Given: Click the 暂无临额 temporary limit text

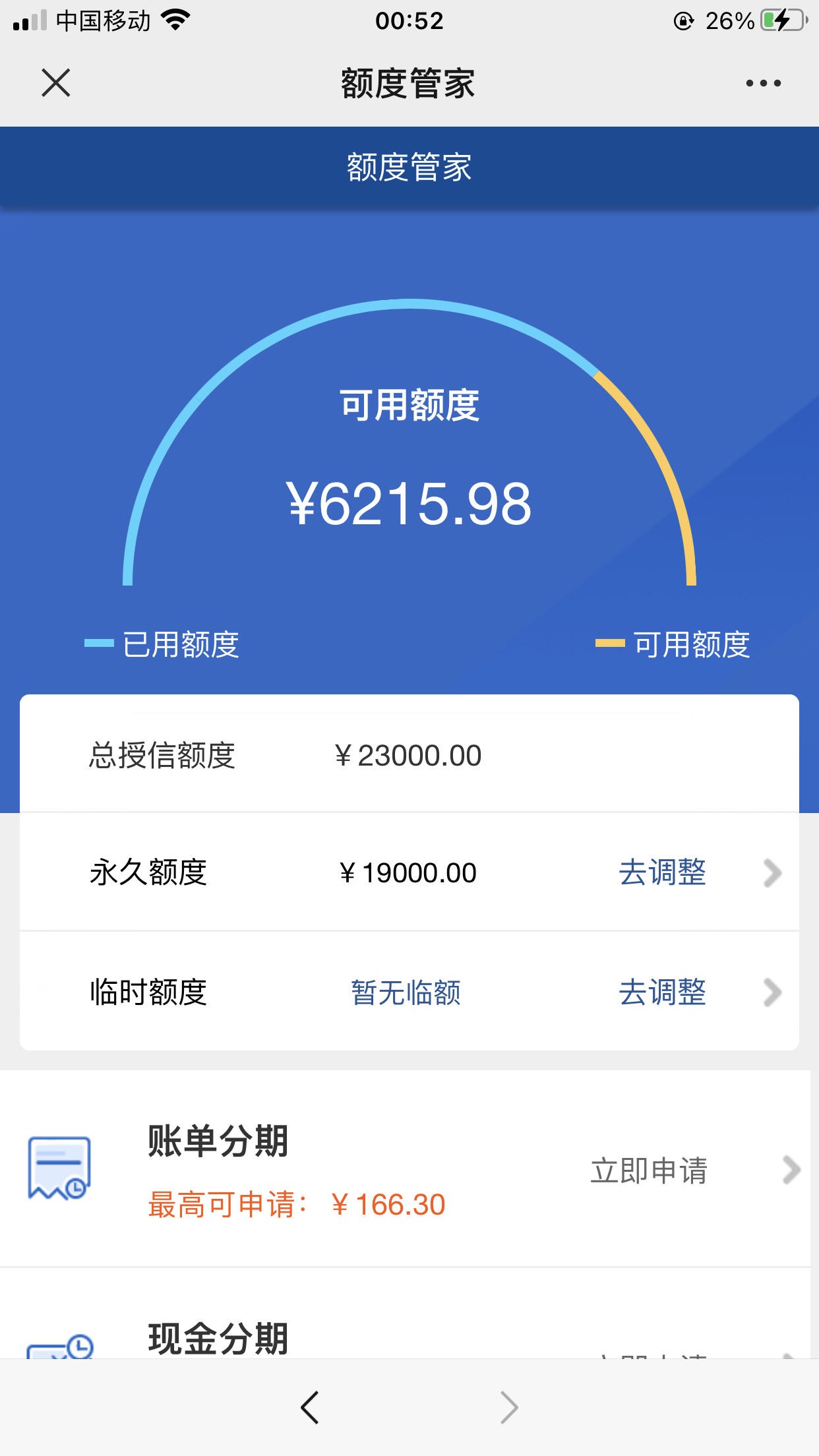Looking at the screenshot, I should click(404, 992).
